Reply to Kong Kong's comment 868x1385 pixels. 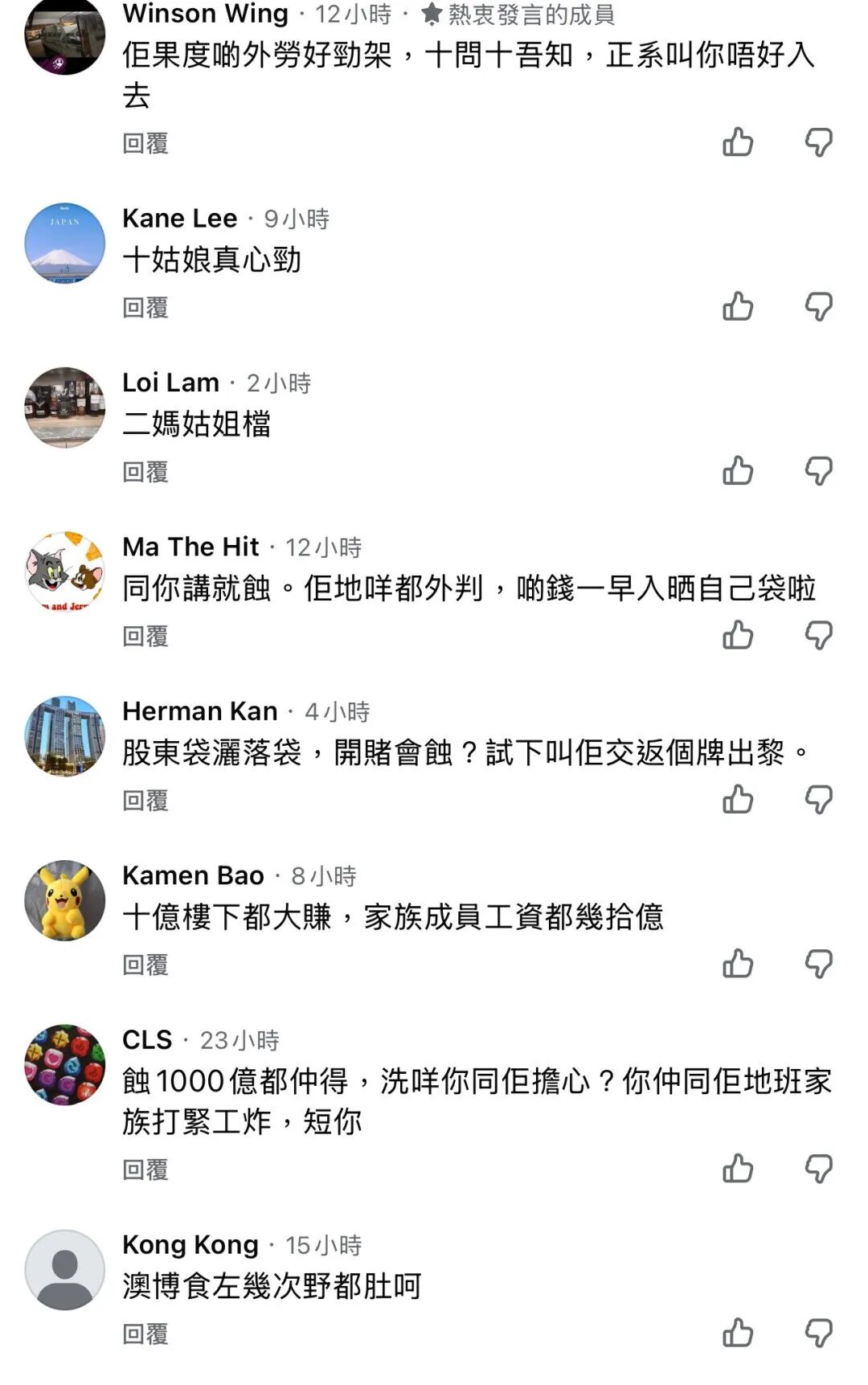145,1334
